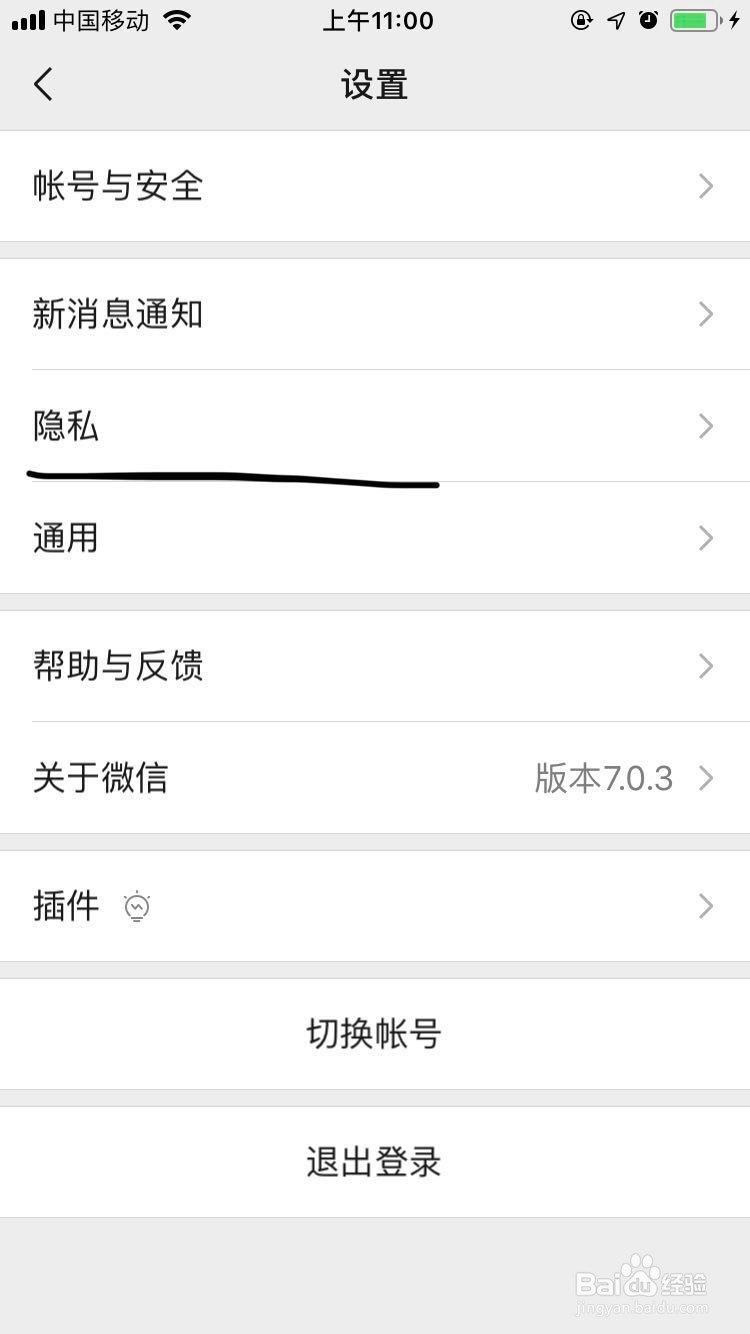Expand 通用 with its disclosure arrow
Image resolution: width=750 pixels, height=1334 pixels.
[706, 538]
